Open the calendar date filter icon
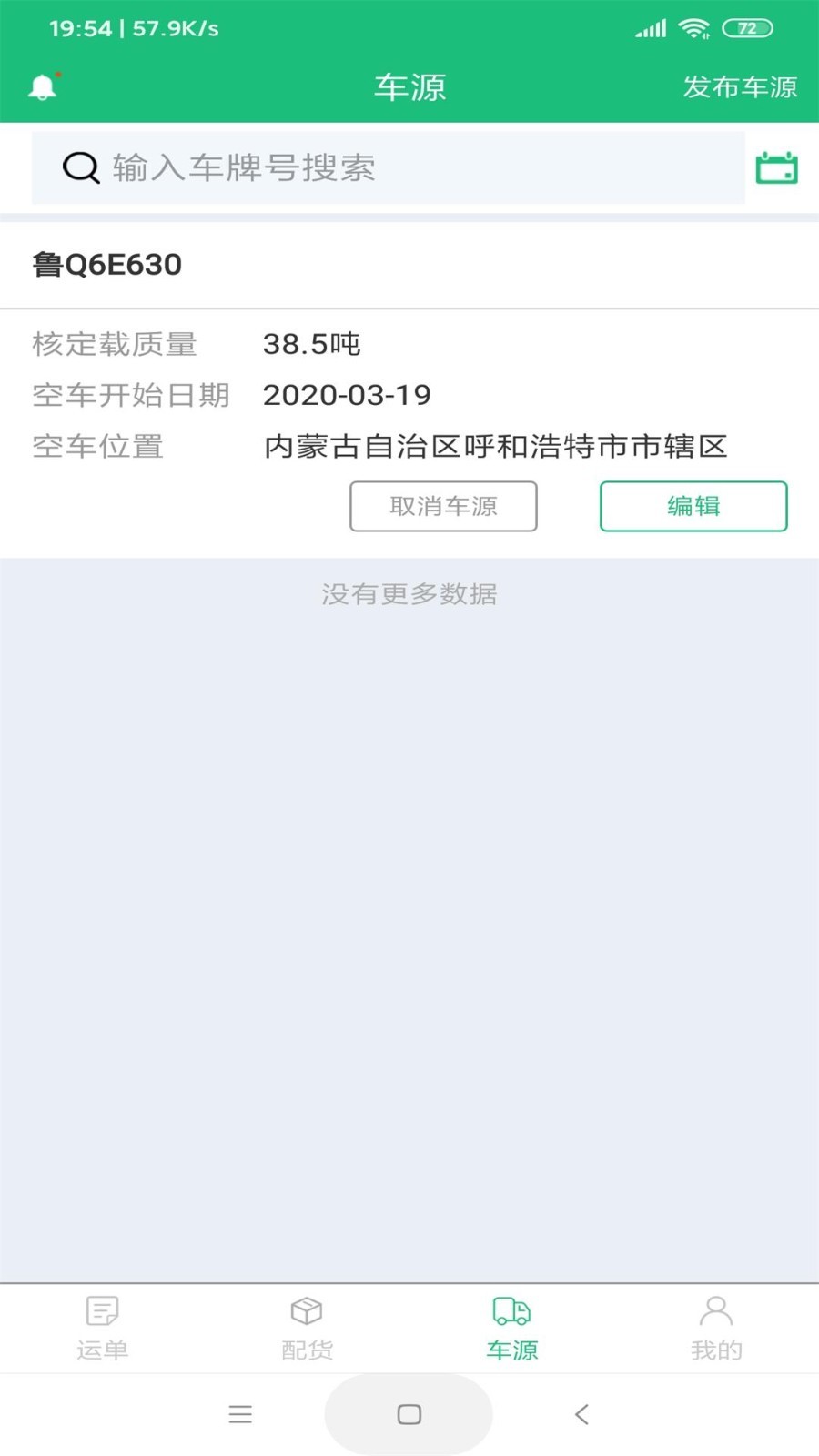The image size is (819, 1456). click(776, 168)
